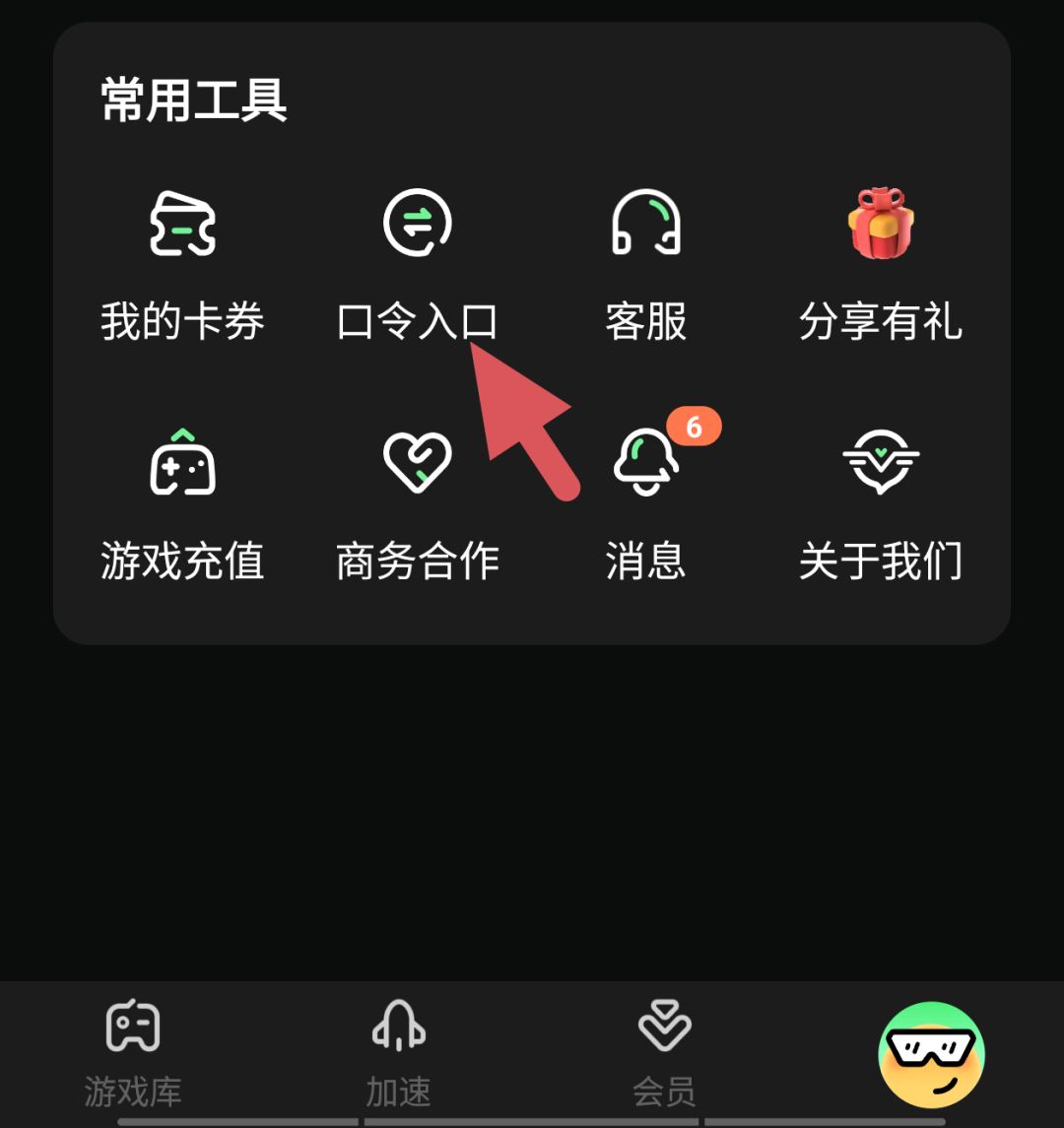Select the 游戏库 controller icon in bottom bar
The image size is (1064, 1128).
(x=131, y=1027)
